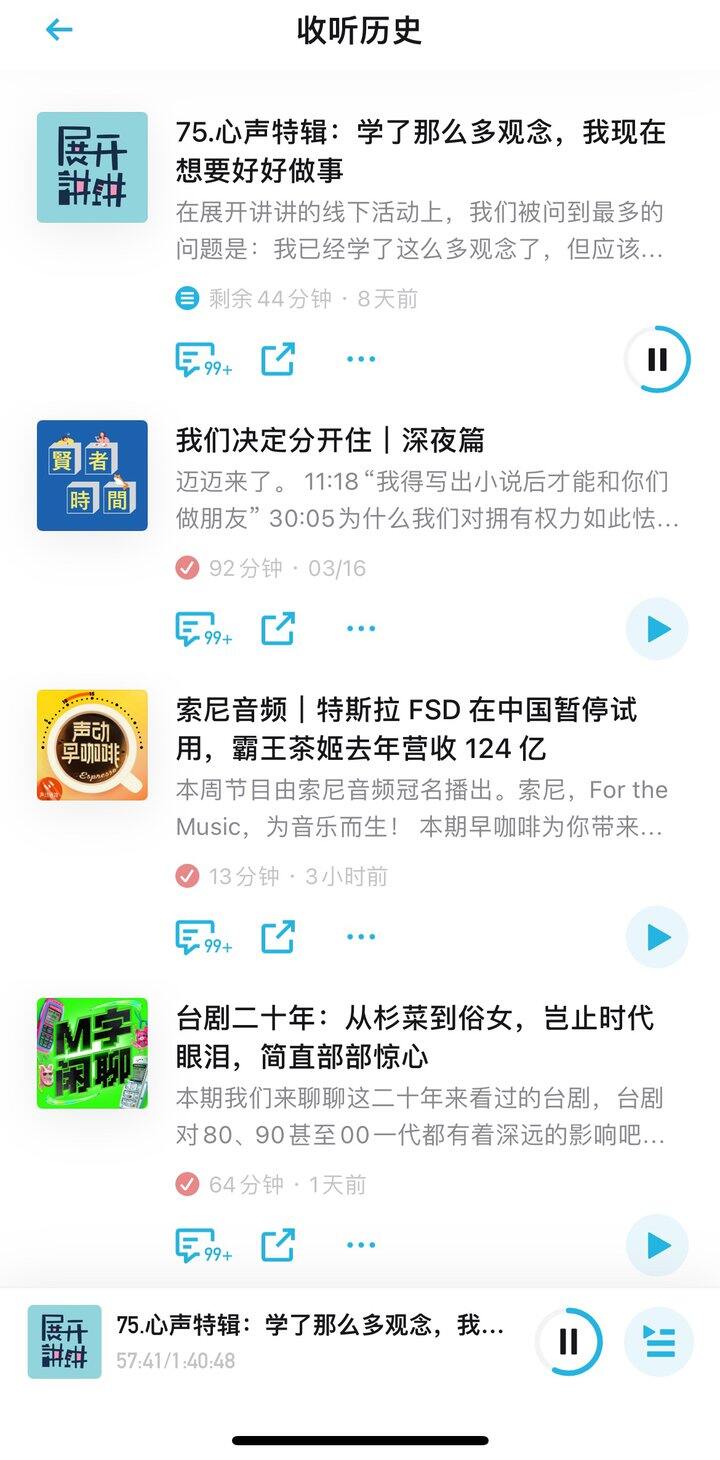Open overflow menu for 索尼音频 episode
The height and width of the screenshot is (1460, 720).
pyautogui.click(x=360, y=937)
